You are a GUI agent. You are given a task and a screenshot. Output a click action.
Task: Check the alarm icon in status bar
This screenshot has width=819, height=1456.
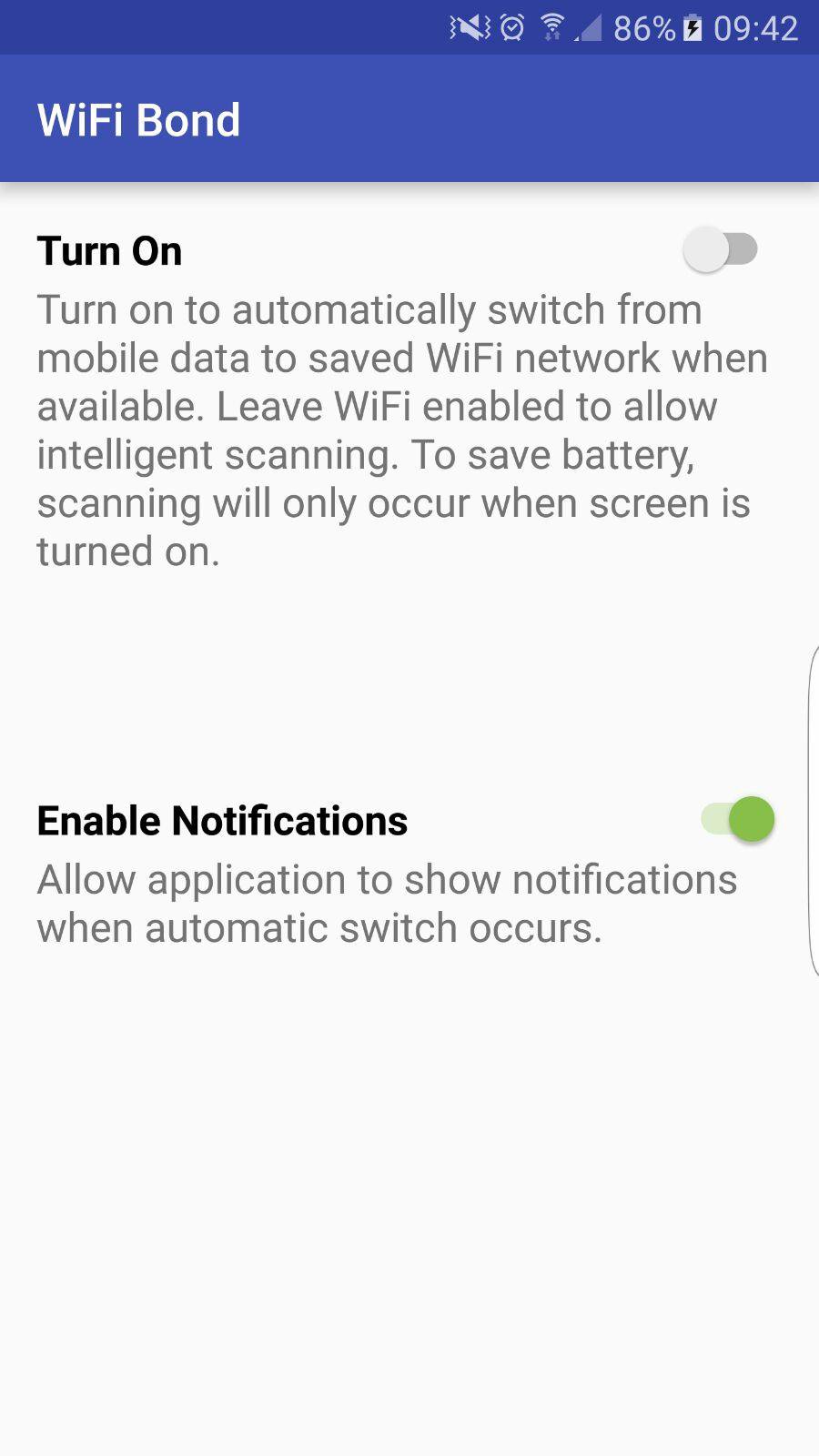512,27
